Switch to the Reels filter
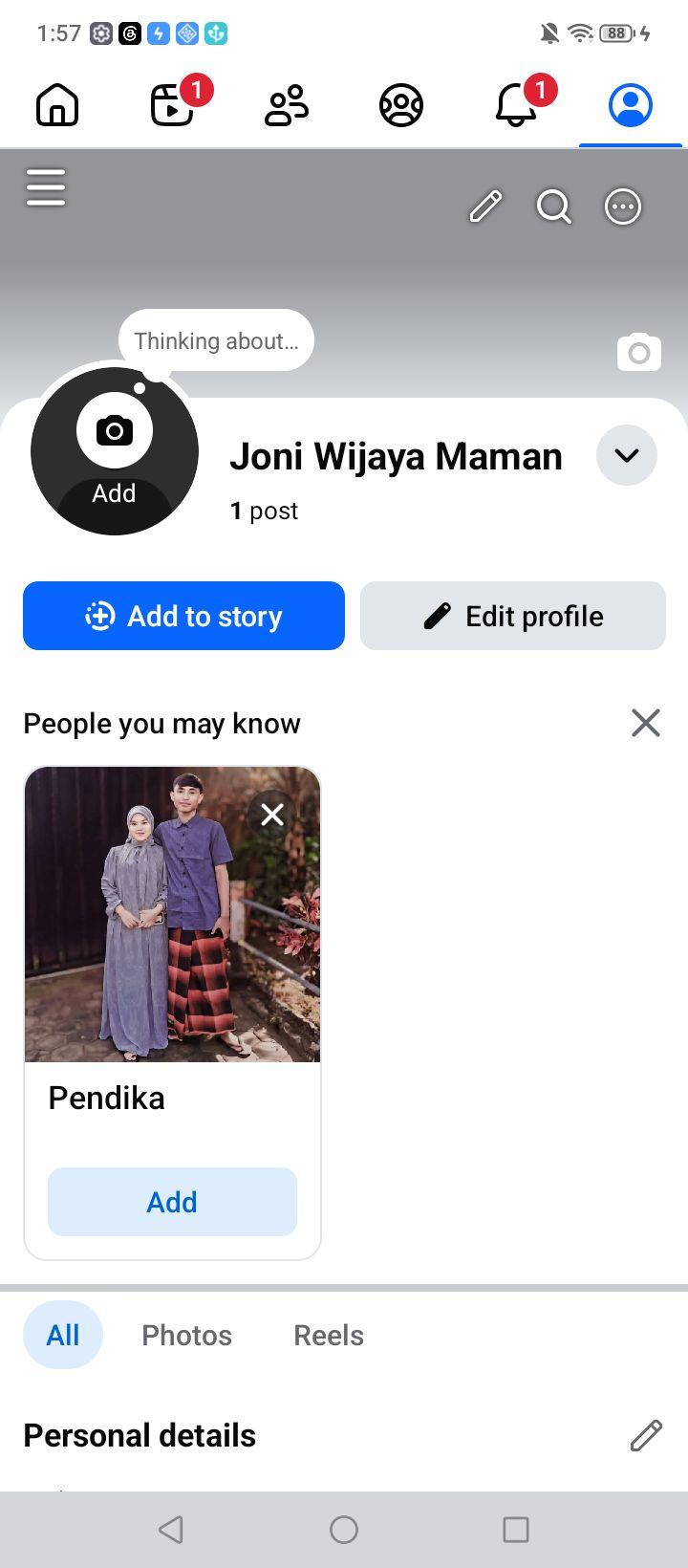 click(x=329, y=1335)
